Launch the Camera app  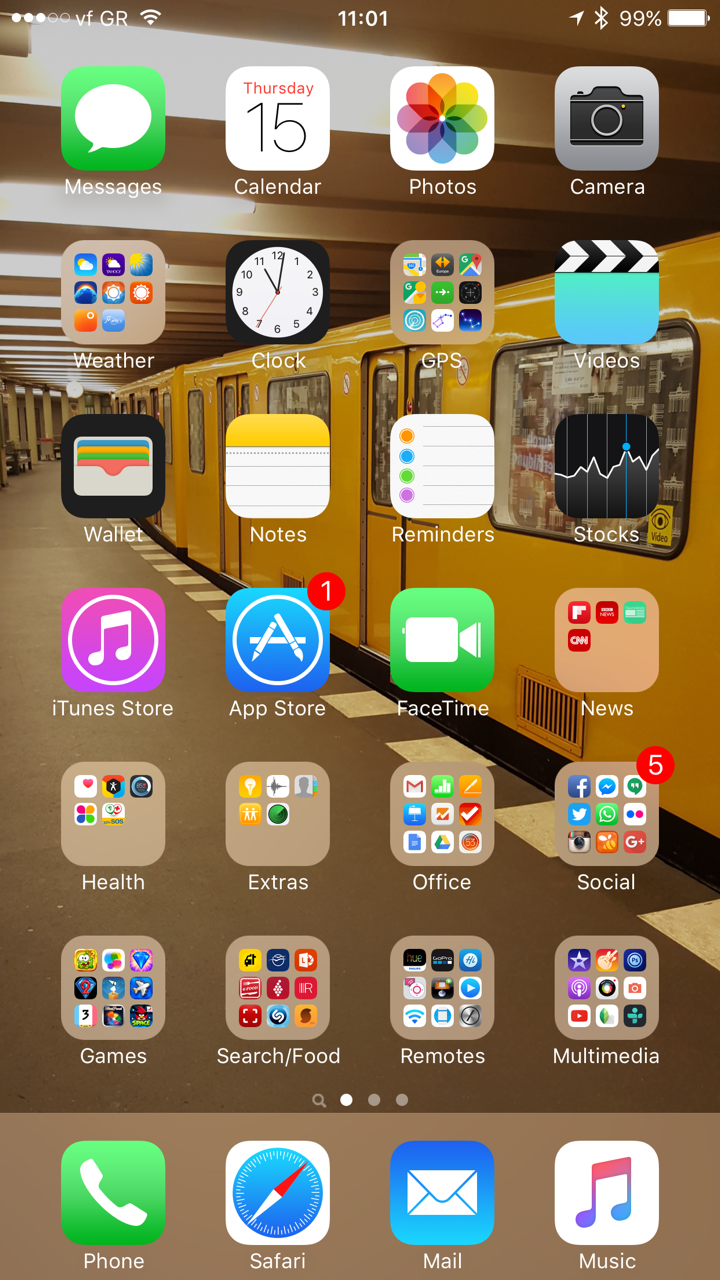(607, 118)
